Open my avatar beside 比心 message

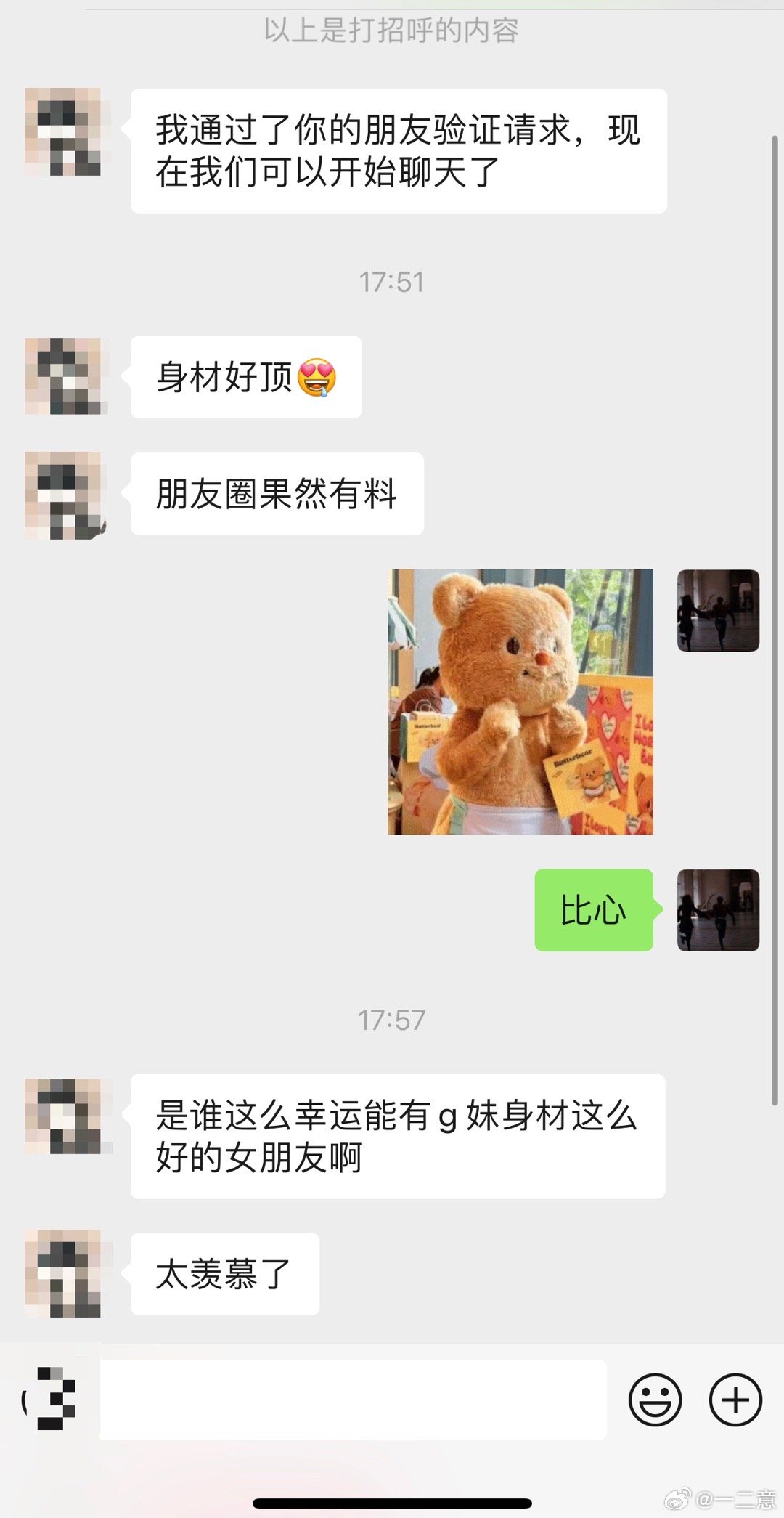pyautogui.click(x=718, y=910)
